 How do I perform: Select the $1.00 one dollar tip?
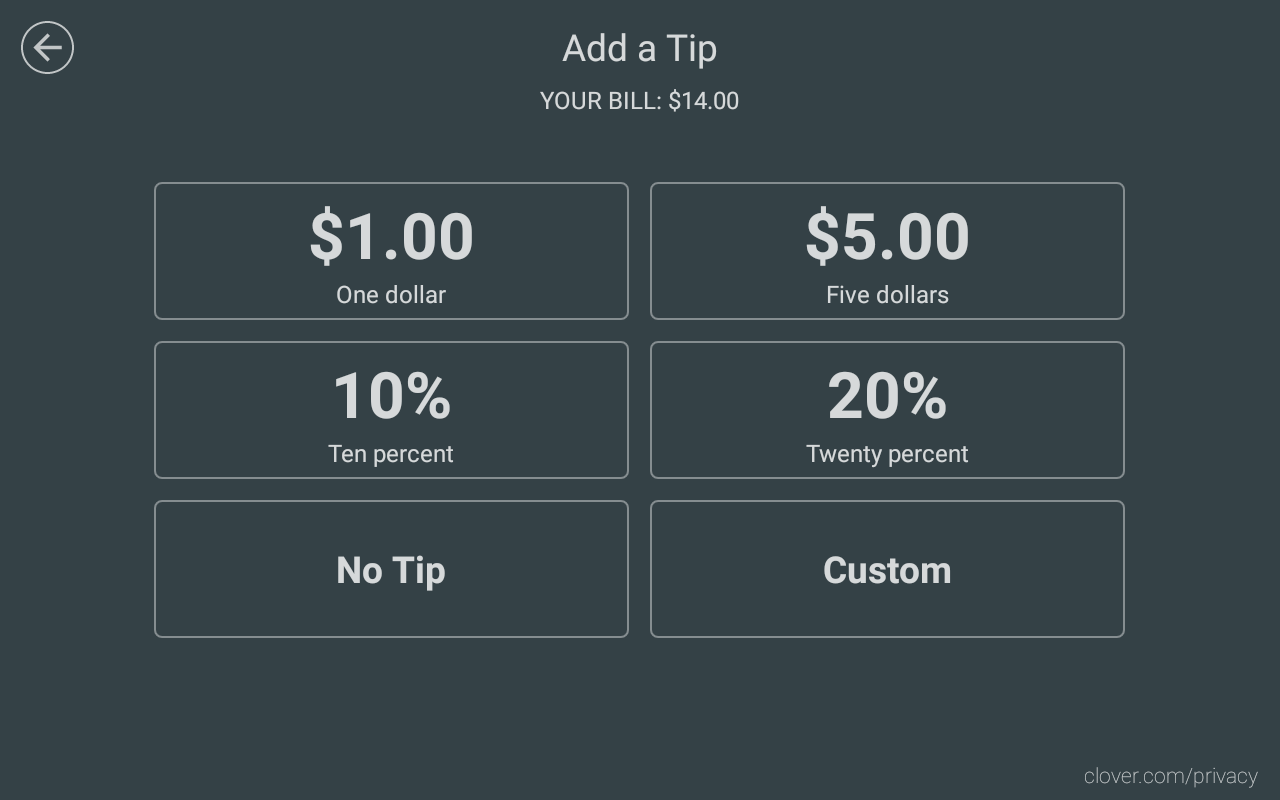[391, 251]
